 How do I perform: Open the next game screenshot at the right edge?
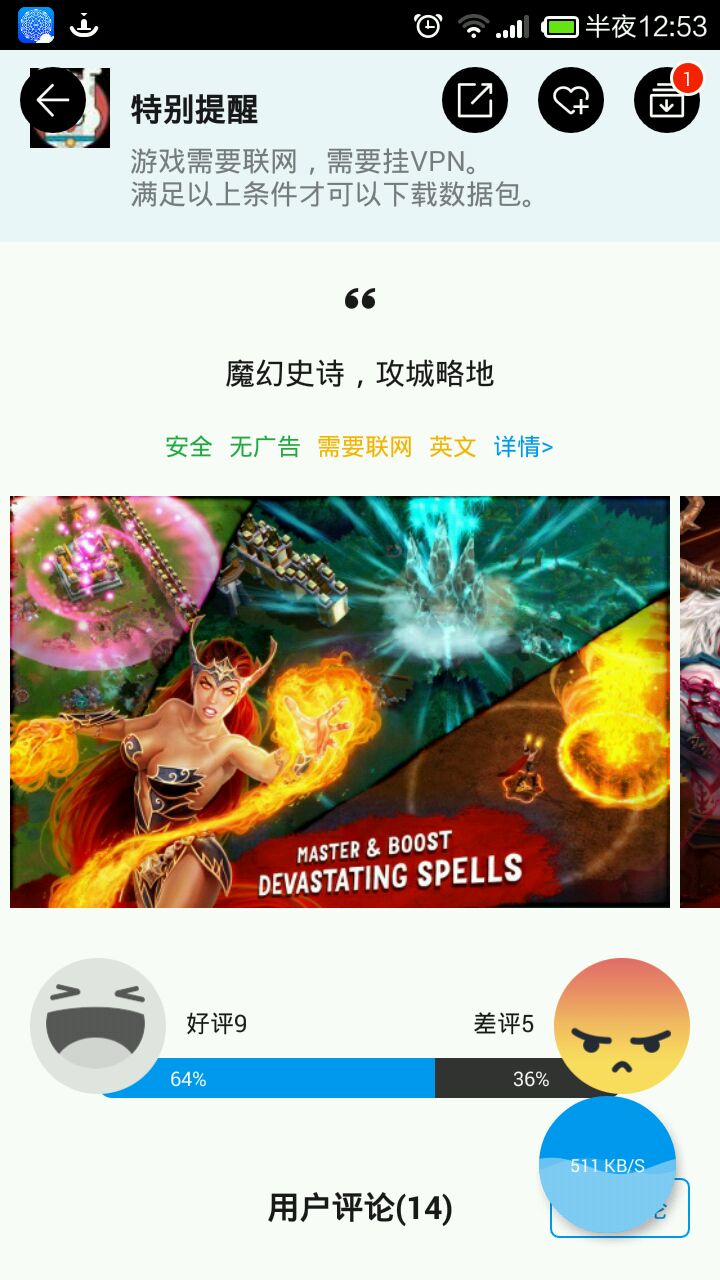(x=700, y=702)
